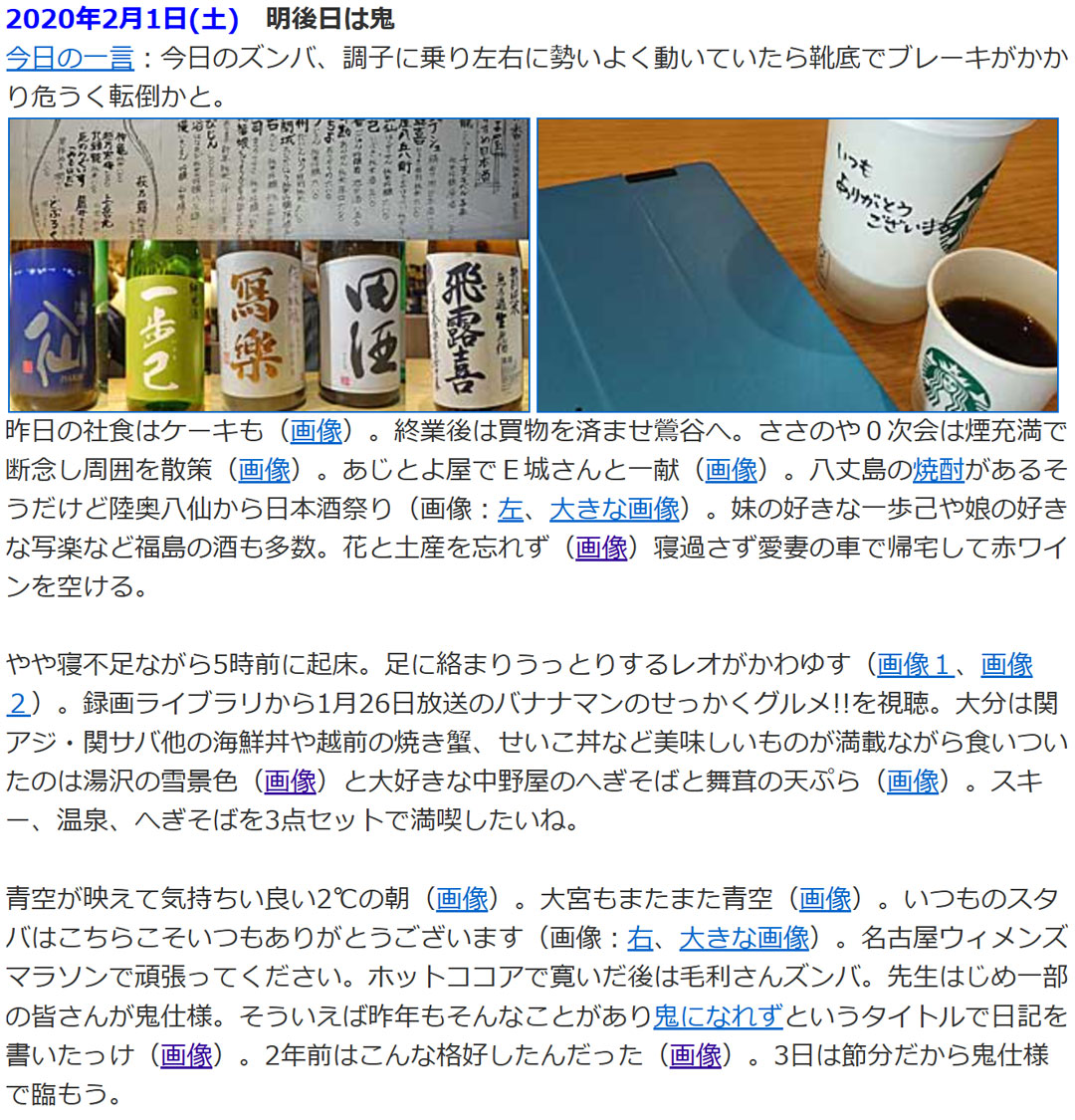This screenshot has height=1120, width=1075.
Task: Open the 焼酎 link
Action: [x=938, y=470]
